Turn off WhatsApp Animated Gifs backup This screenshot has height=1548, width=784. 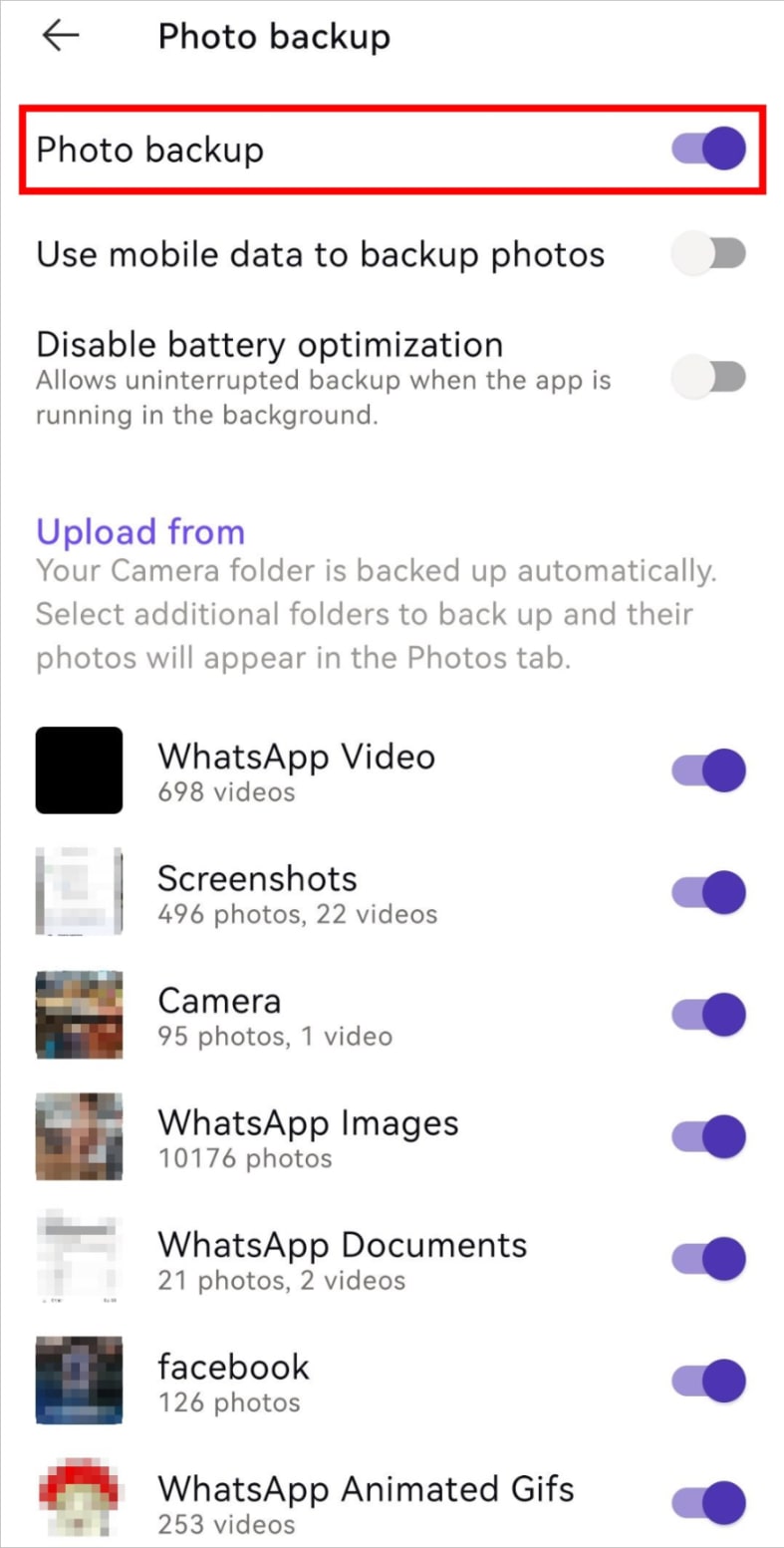coord(709,1502)
